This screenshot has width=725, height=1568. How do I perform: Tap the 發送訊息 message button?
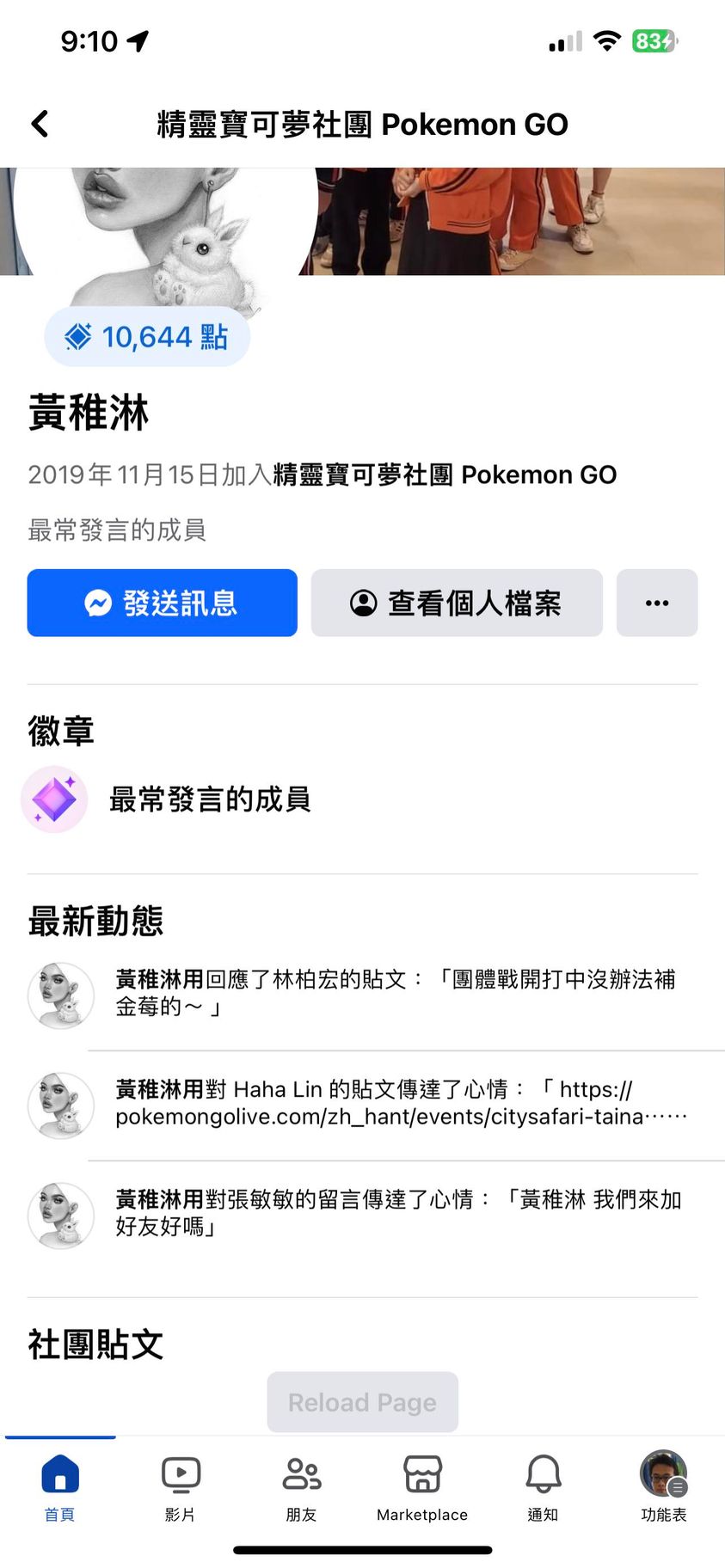162,603
